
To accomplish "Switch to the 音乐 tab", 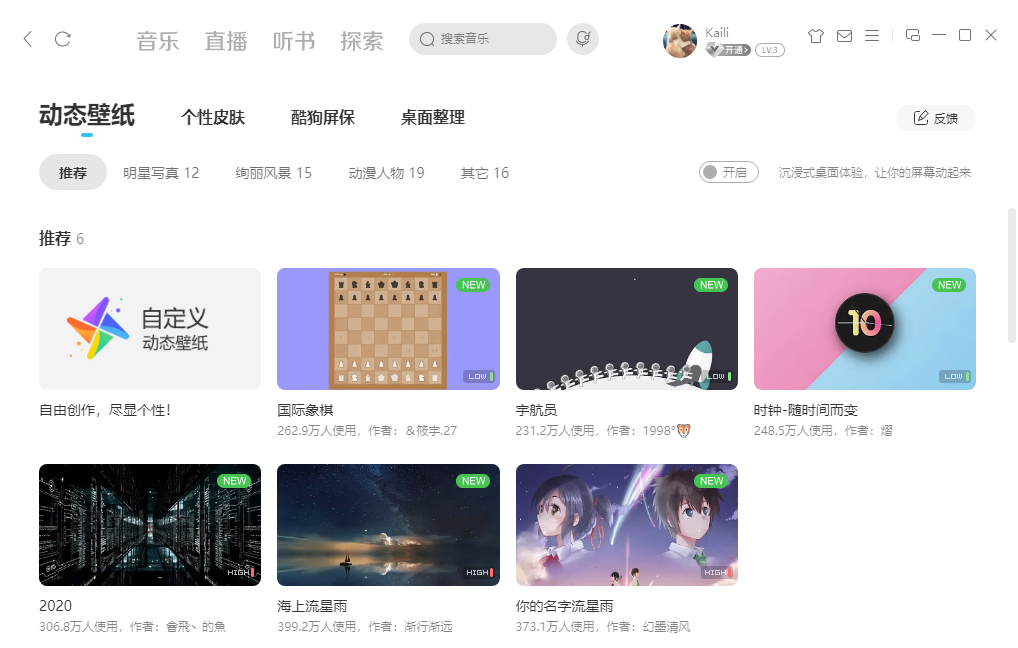I will point(157,41).
